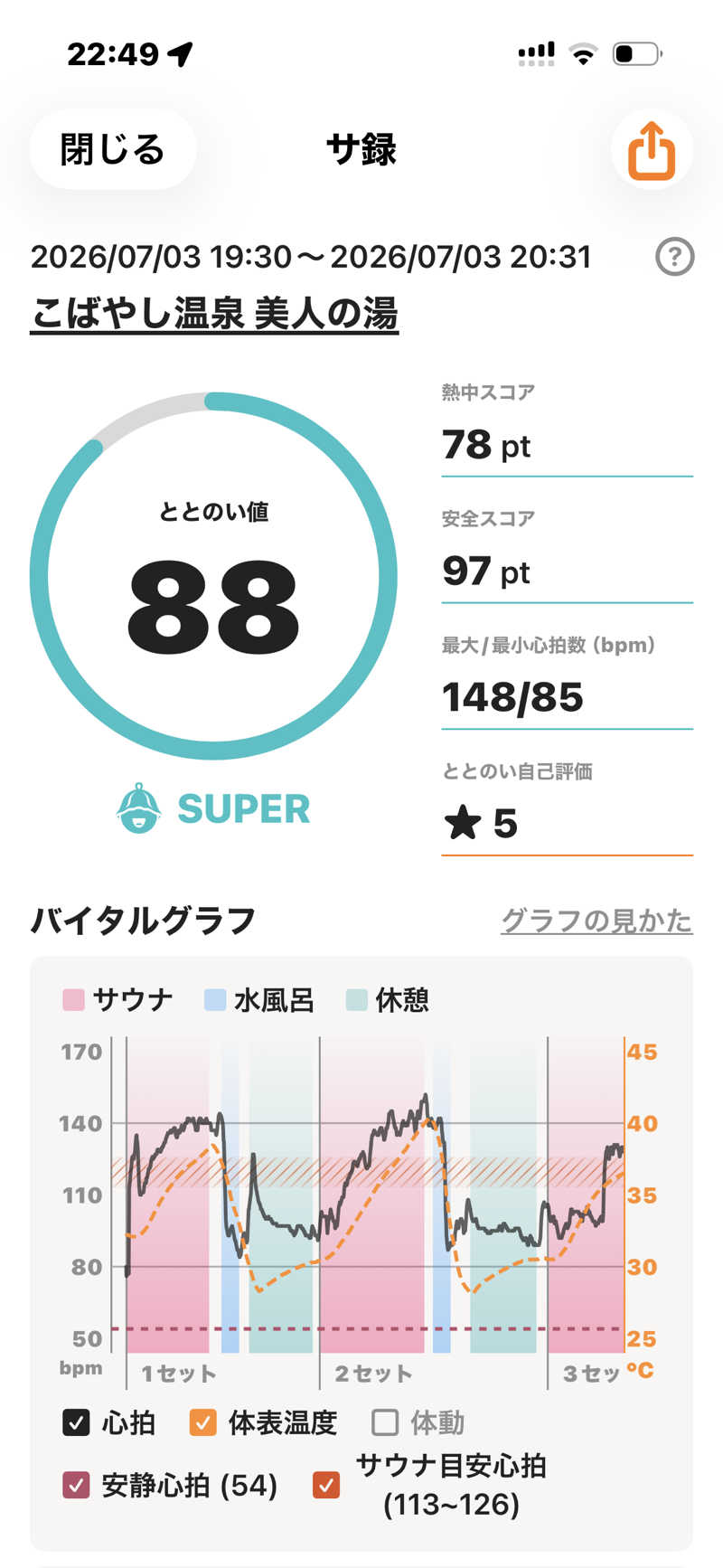Screen dimensions: 723x1568
Task: Tap the 閉じる close button
Action: point(113,149)
